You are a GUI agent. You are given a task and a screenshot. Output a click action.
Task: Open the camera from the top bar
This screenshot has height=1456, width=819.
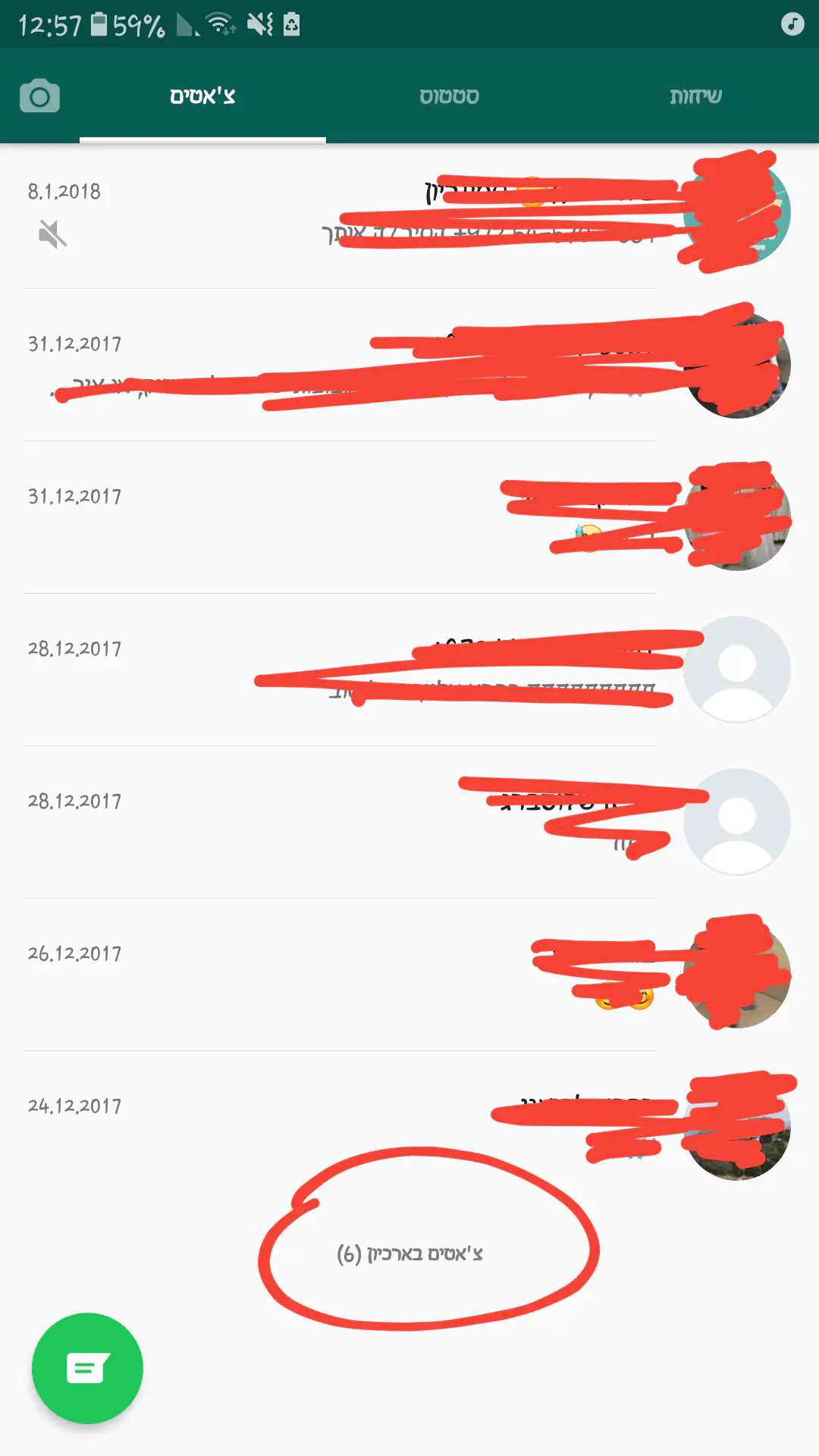click(x=39, y=96)
